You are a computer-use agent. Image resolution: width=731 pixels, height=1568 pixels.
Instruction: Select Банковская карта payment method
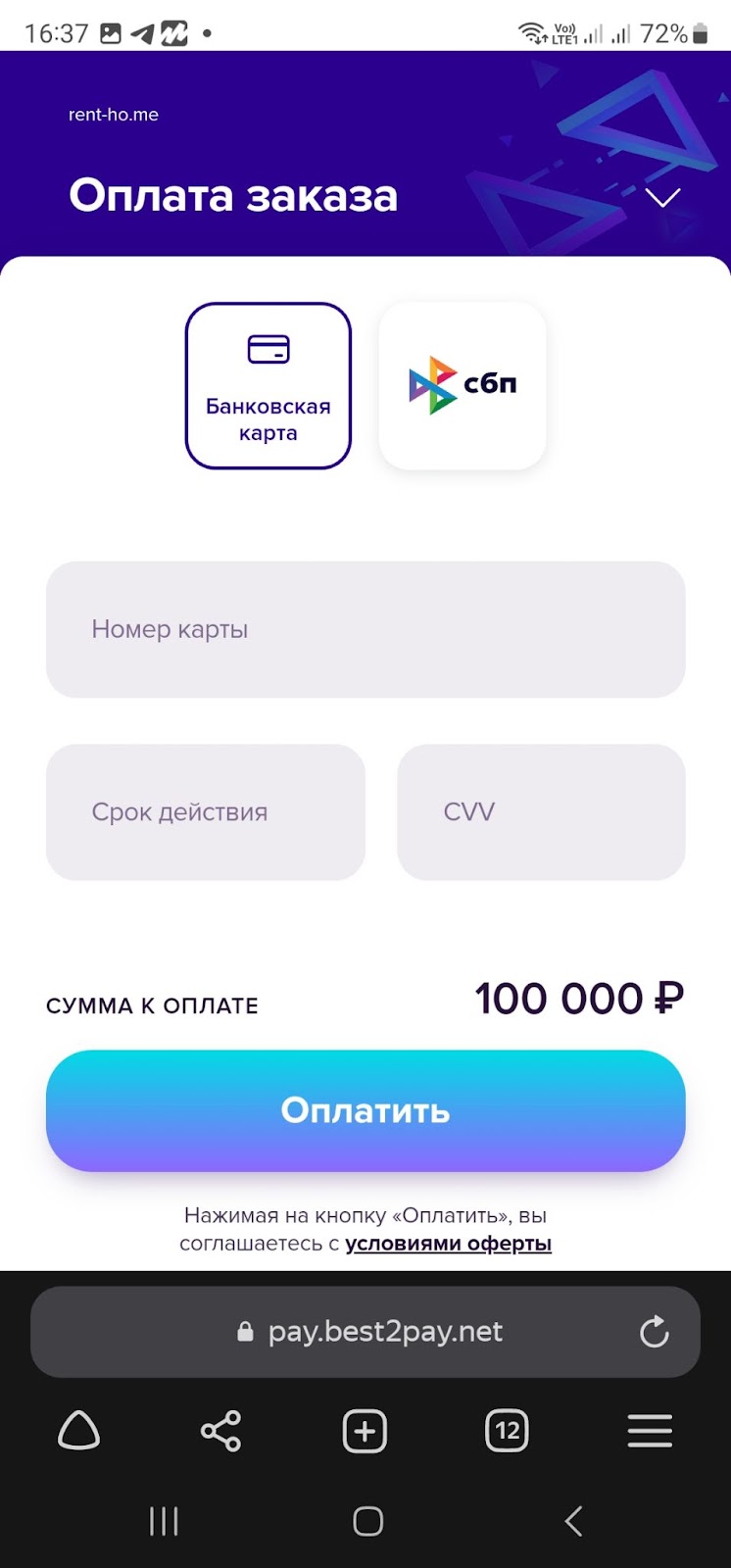(x=268, y=386)
